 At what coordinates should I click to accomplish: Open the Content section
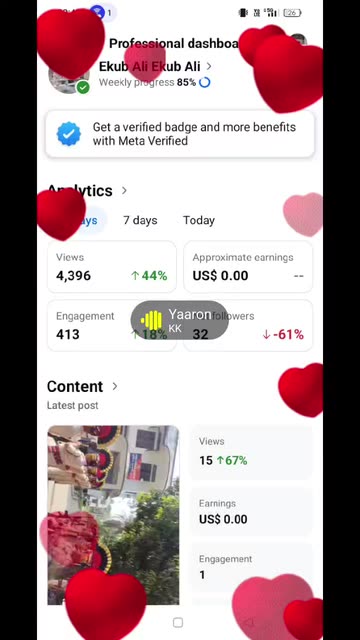coord(82,387)
